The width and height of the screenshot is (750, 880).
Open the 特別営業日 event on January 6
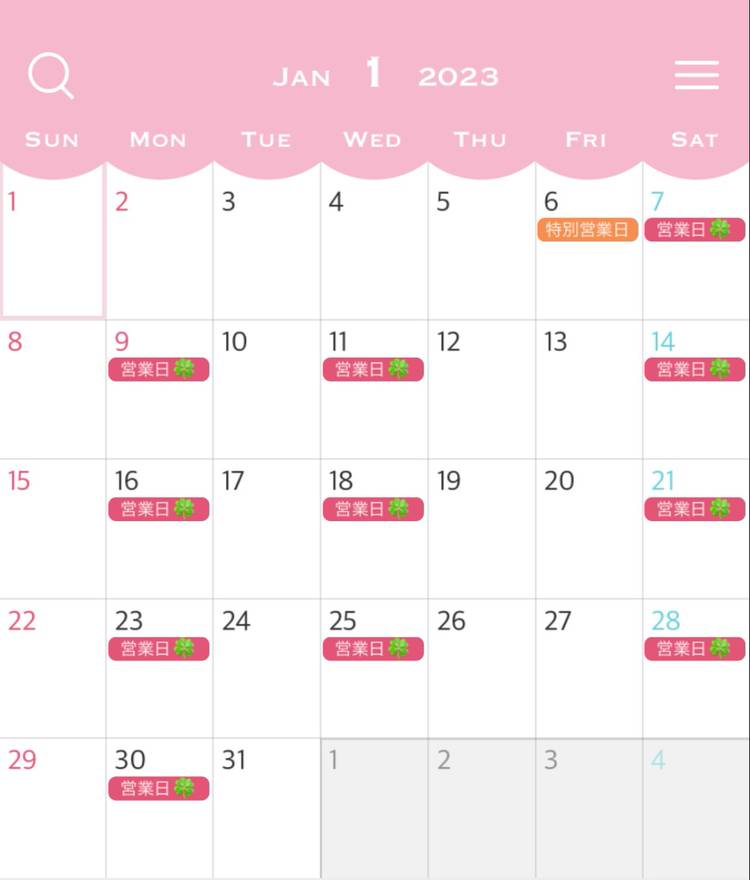pyautogui.click(x=587, y=230)
